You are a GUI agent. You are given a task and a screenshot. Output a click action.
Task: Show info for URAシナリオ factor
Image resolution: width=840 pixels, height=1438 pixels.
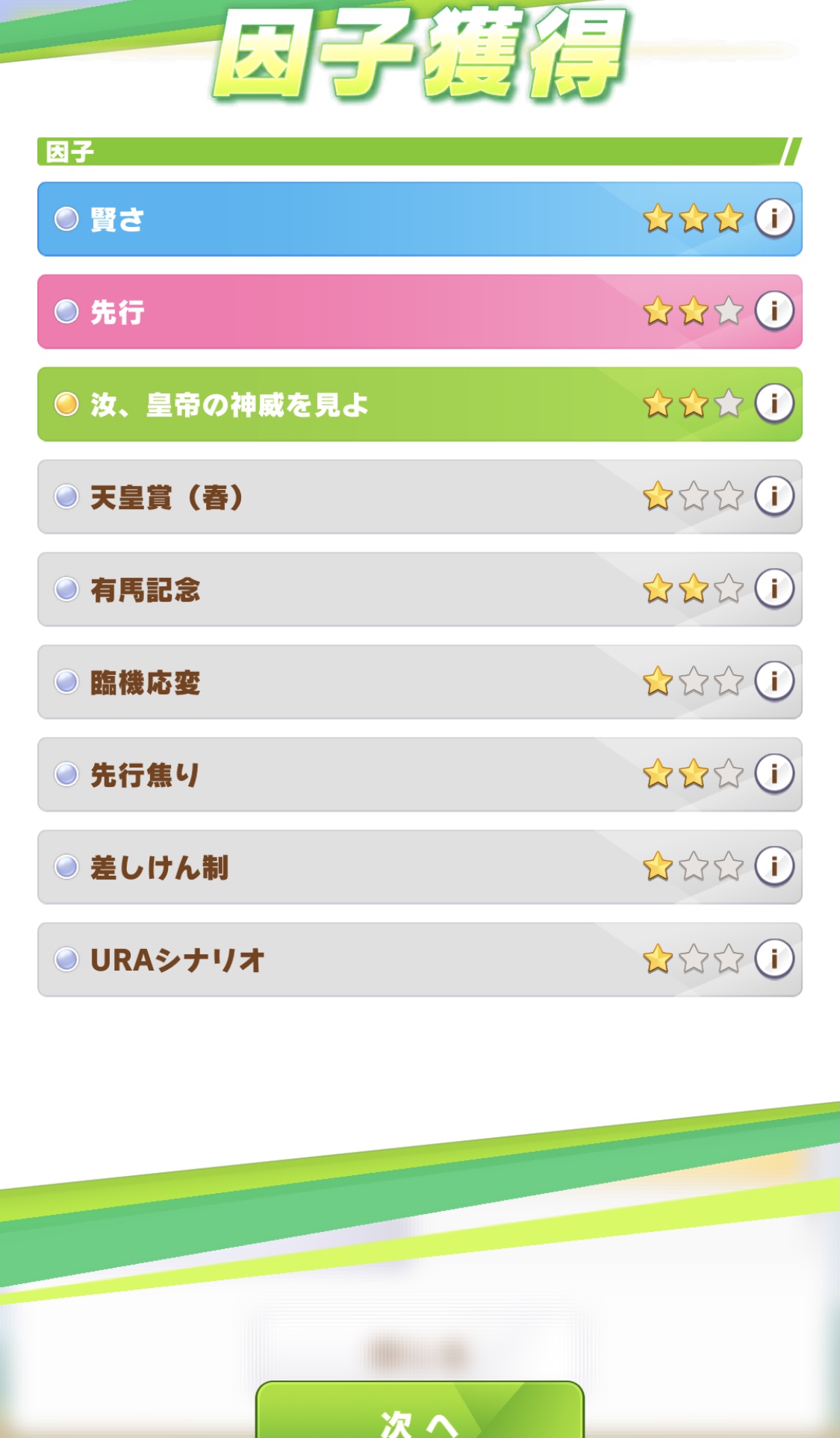pyautogui.click(x=774, y=959)
